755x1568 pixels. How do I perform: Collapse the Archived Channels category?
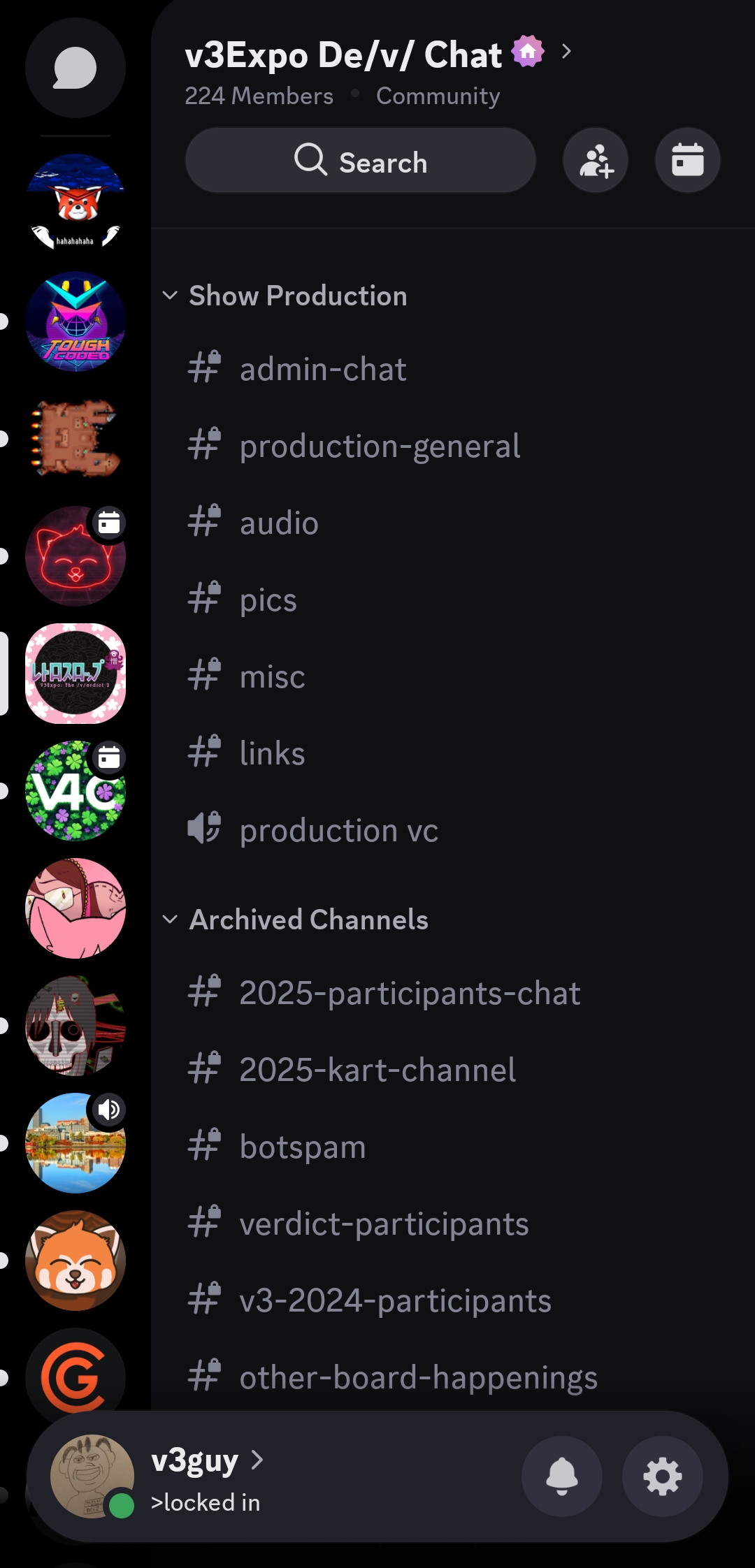point(308,920)
